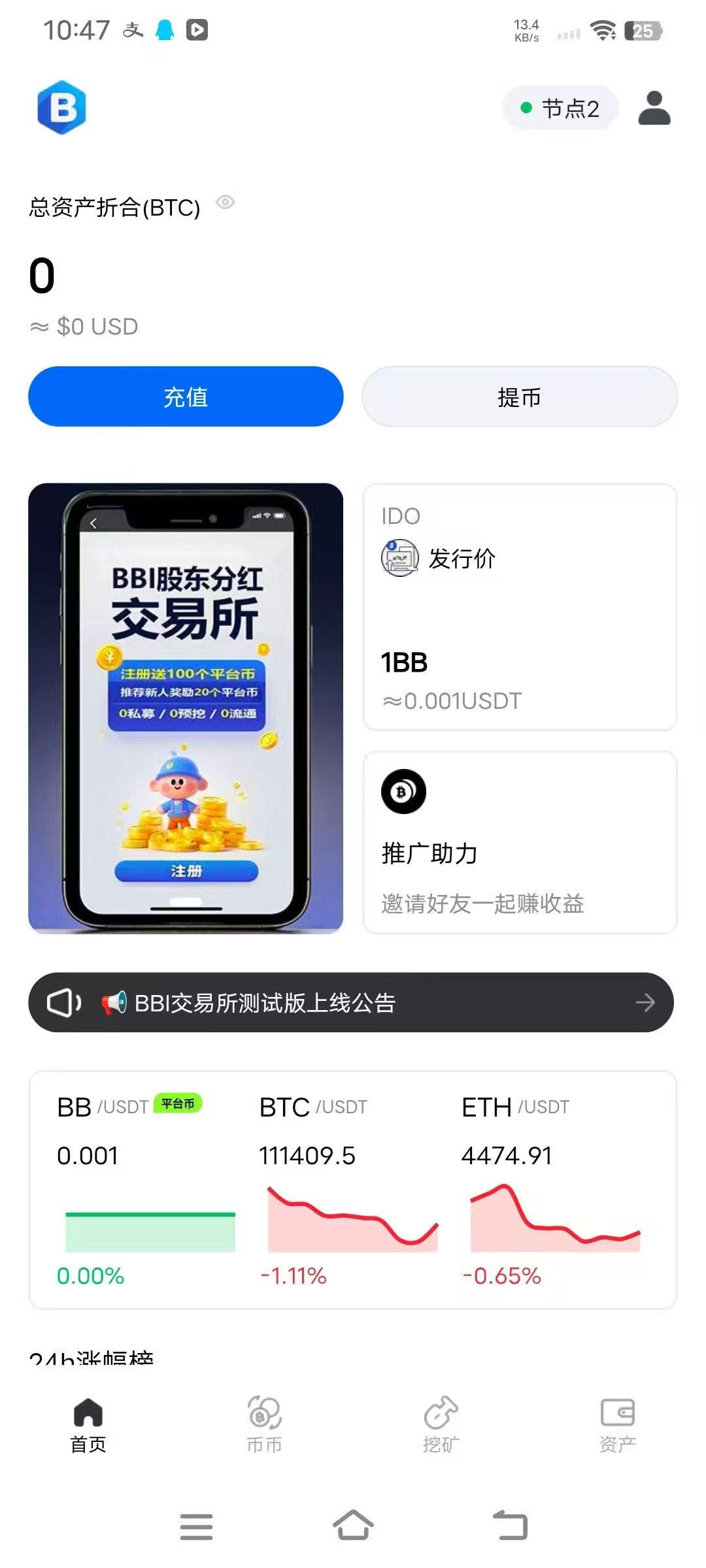Open the 节点2 node selector
Screen dimensions: 706x1568
(560, 108)
